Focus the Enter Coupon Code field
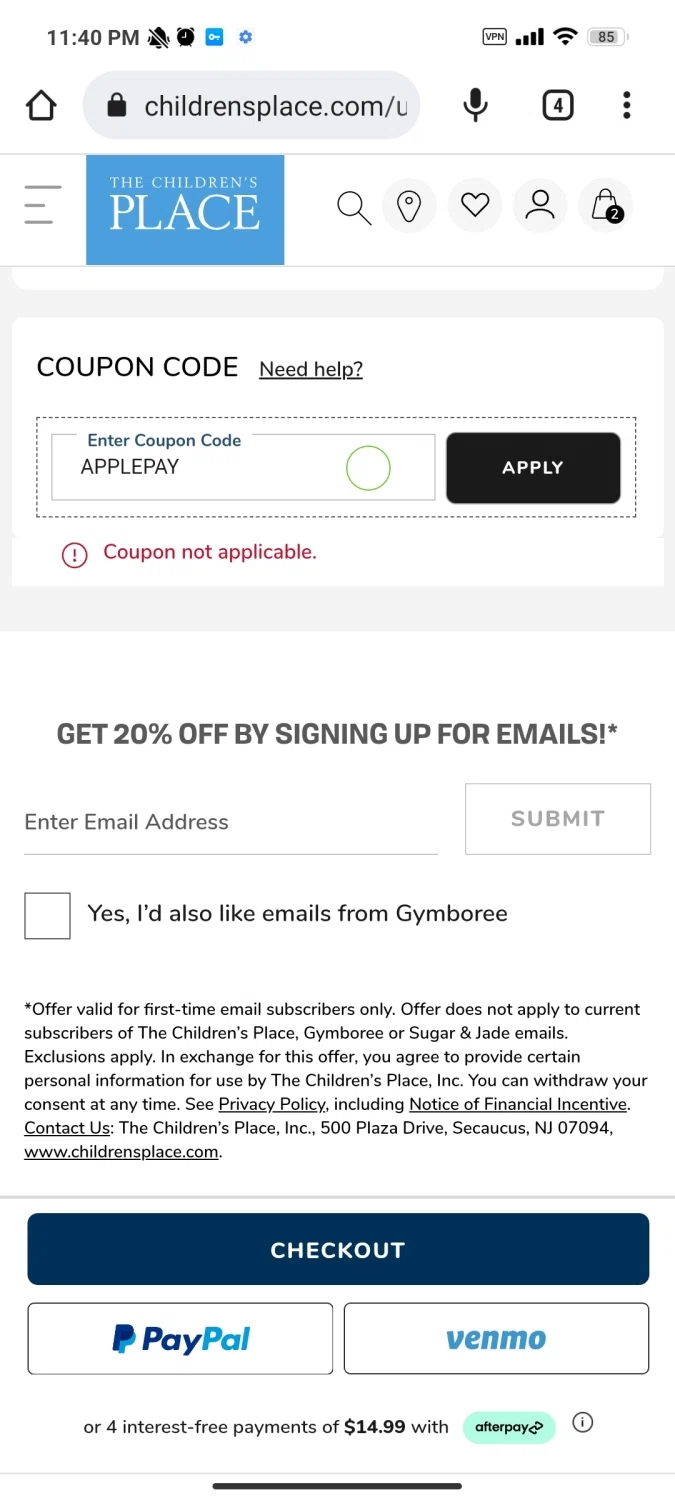675x1500 pixels. (210, 467)
